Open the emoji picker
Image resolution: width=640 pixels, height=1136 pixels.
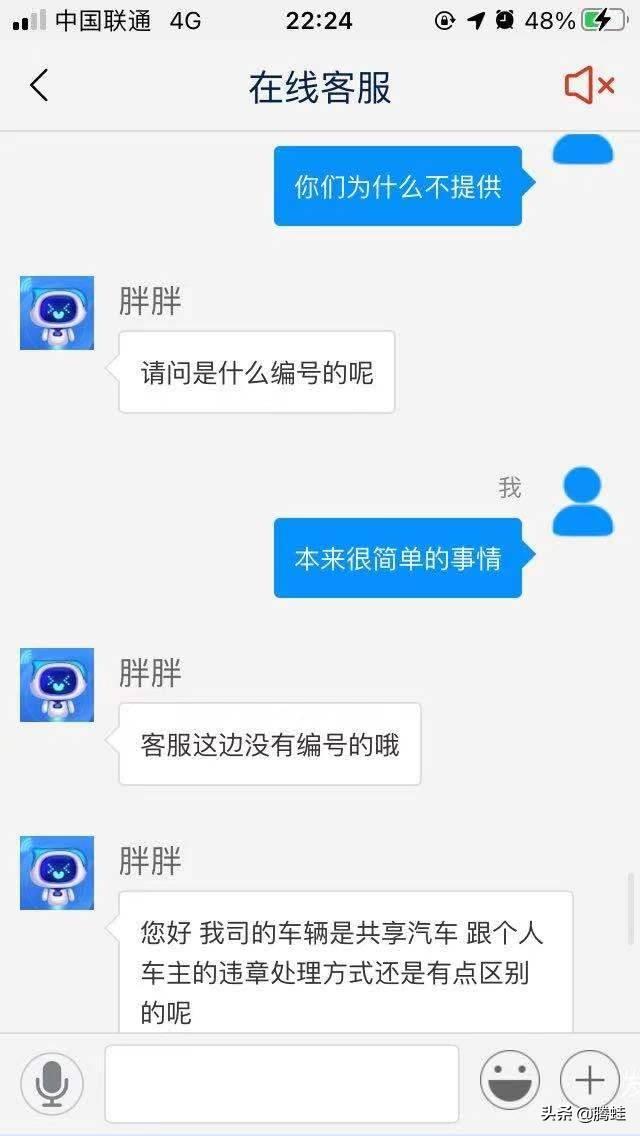pyautogui.click(x=510, y=1082)
